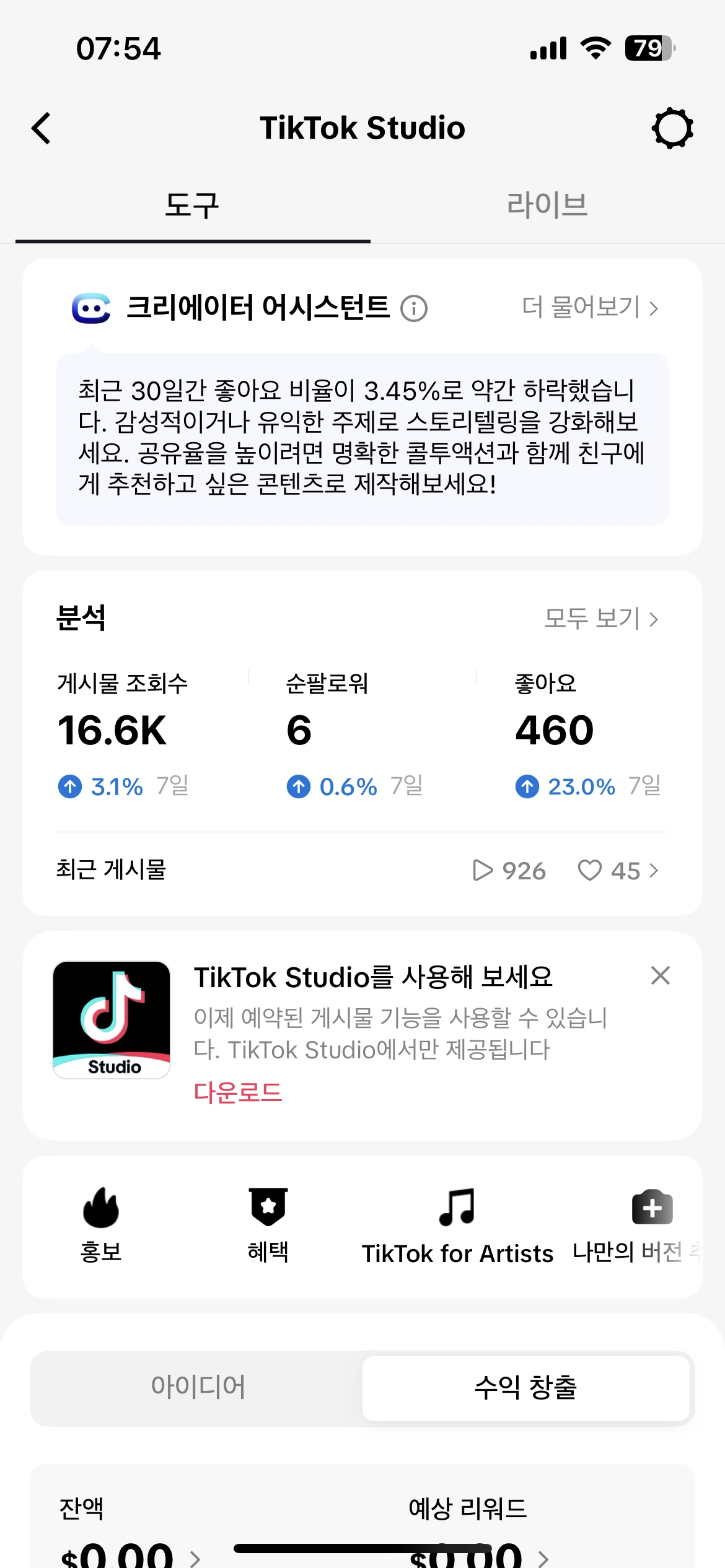Viewport: 725px width, 1568px height.
Task: Open 더 물어보기 in creator assistant
Action: click(590, 307)
